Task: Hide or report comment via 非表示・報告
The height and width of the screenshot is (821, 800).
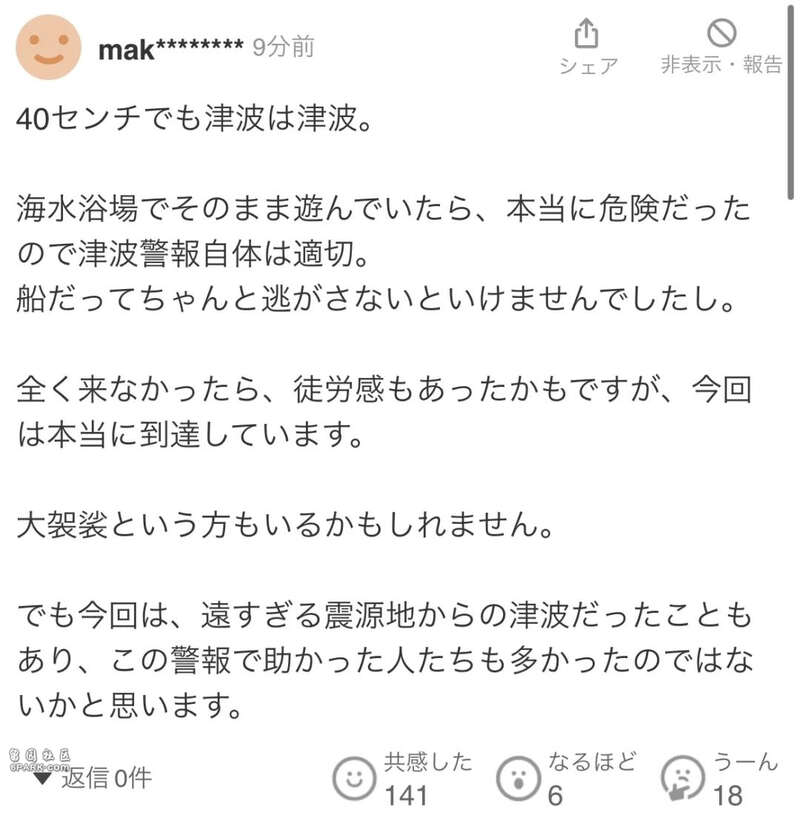Action: 720,46
